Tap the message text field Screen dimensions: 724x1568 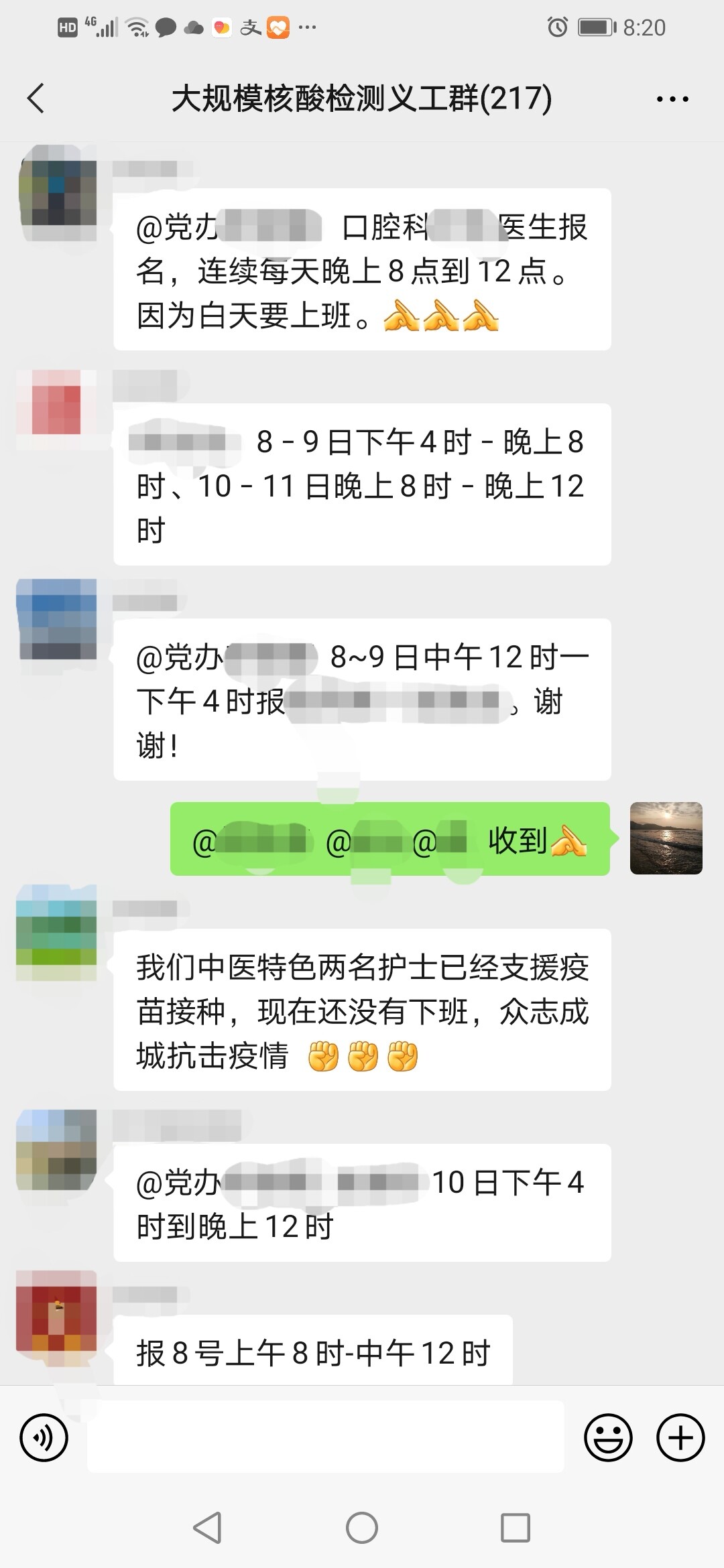326,1437
